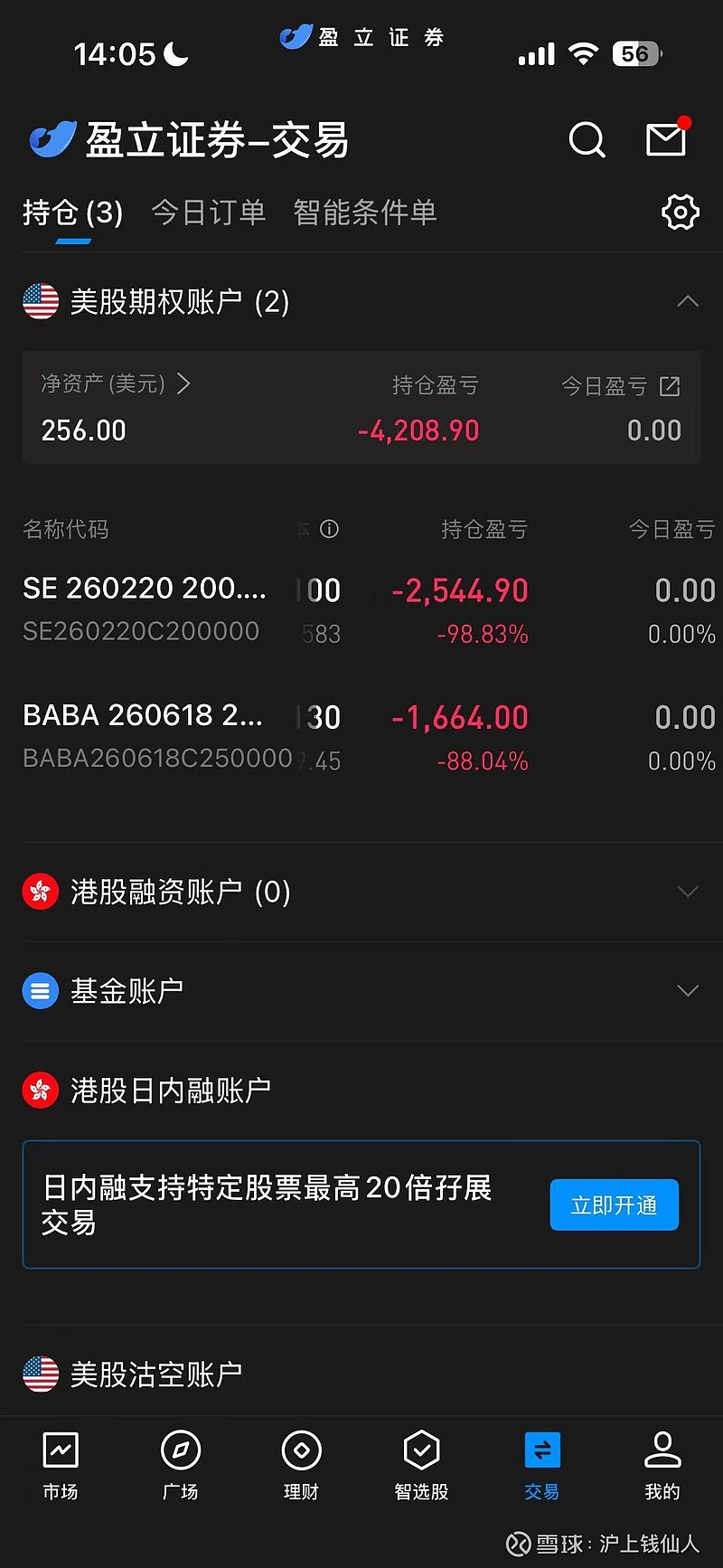Viewport: 723px width, 1568px height.
Task: Tap the share icon beside 今日盈亏
Action: click(670, 386)
